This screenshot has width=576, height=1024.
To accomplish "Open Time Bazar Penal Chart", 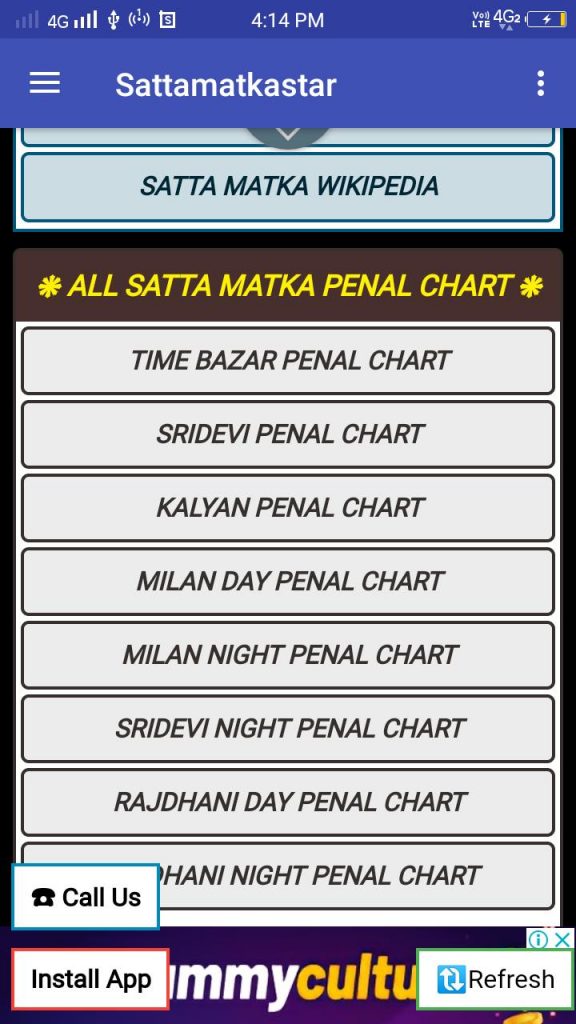I will pos(288,360).
